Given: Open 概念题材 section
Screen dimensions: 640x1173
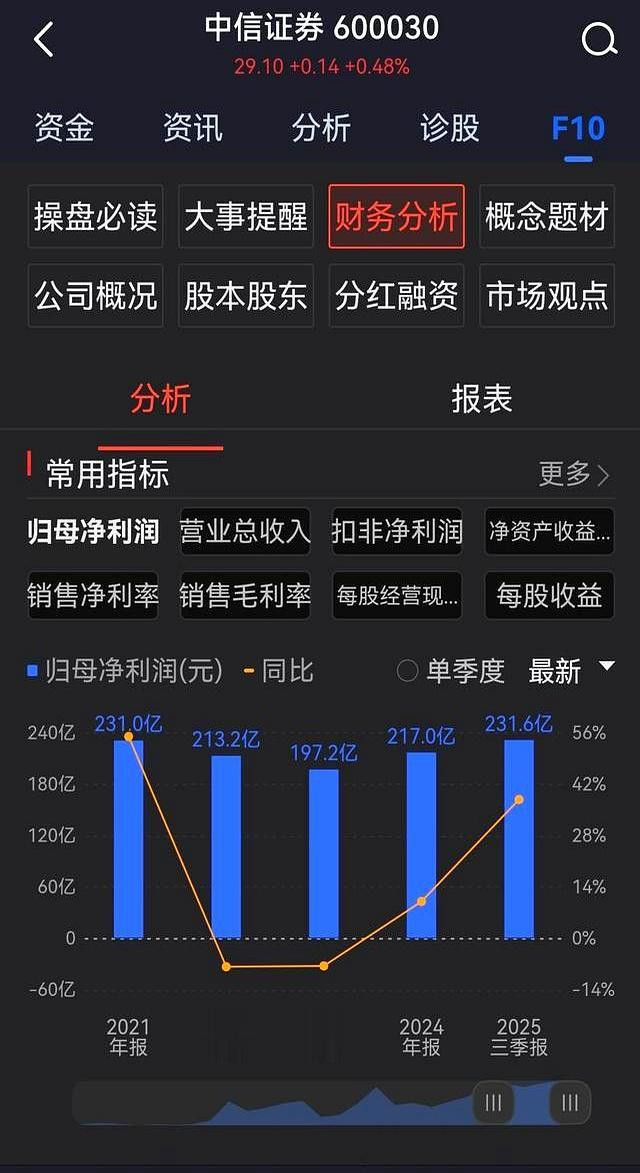Looking at the screenshot, I should click(x=547, y=216).
